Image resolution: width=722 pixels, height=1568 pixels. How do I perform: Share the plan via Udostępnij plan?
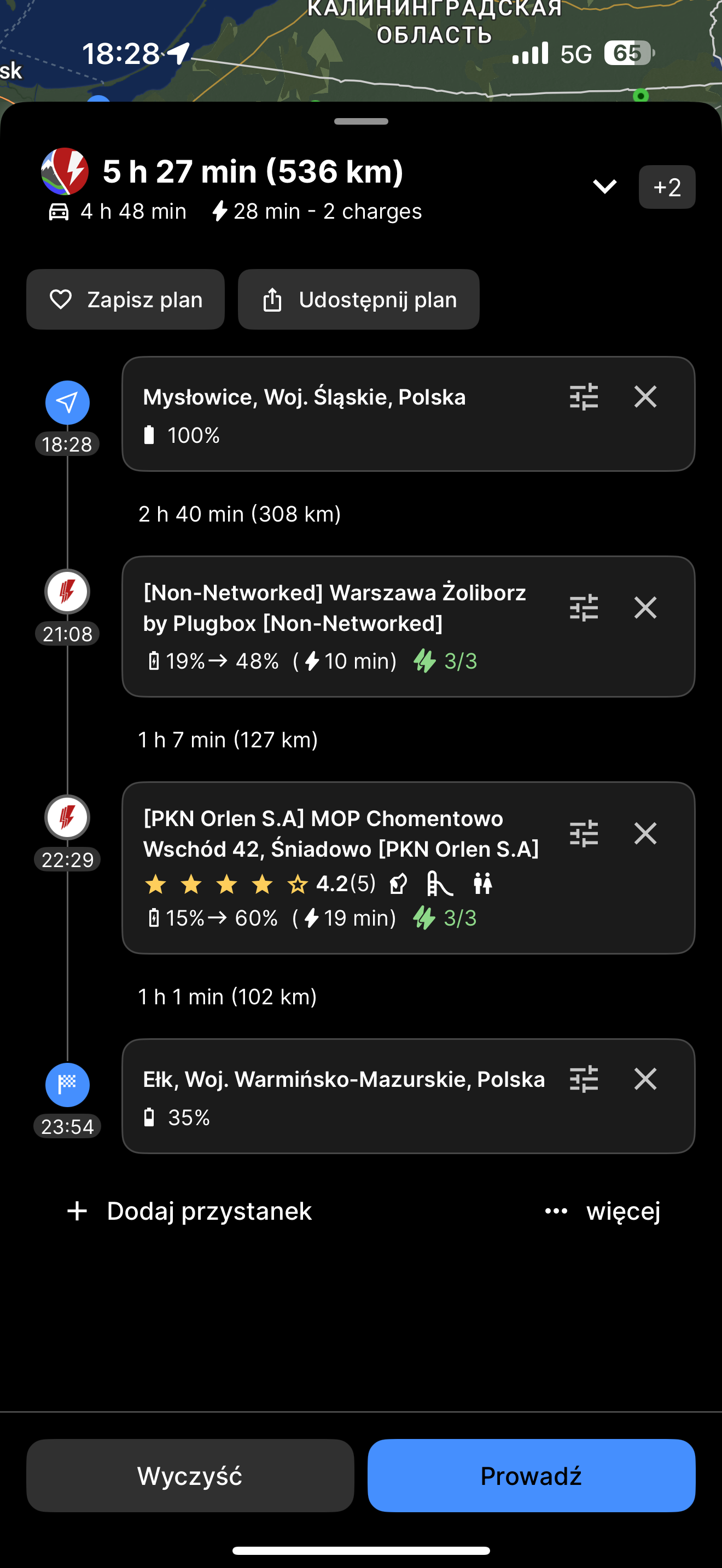[x=359, y=300]
